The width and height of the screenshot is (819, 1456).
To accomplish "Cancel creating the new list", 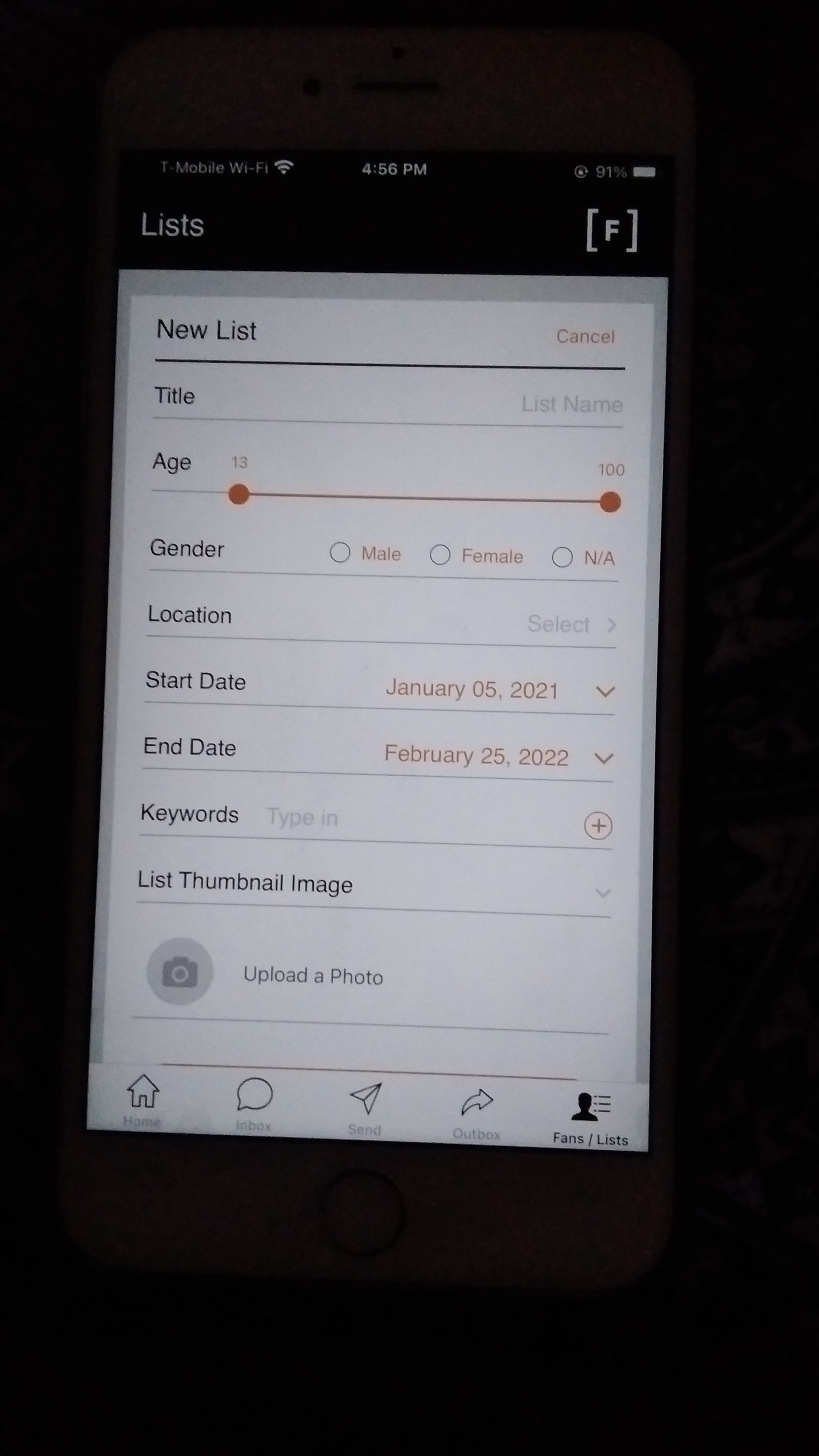I will 585,336.
